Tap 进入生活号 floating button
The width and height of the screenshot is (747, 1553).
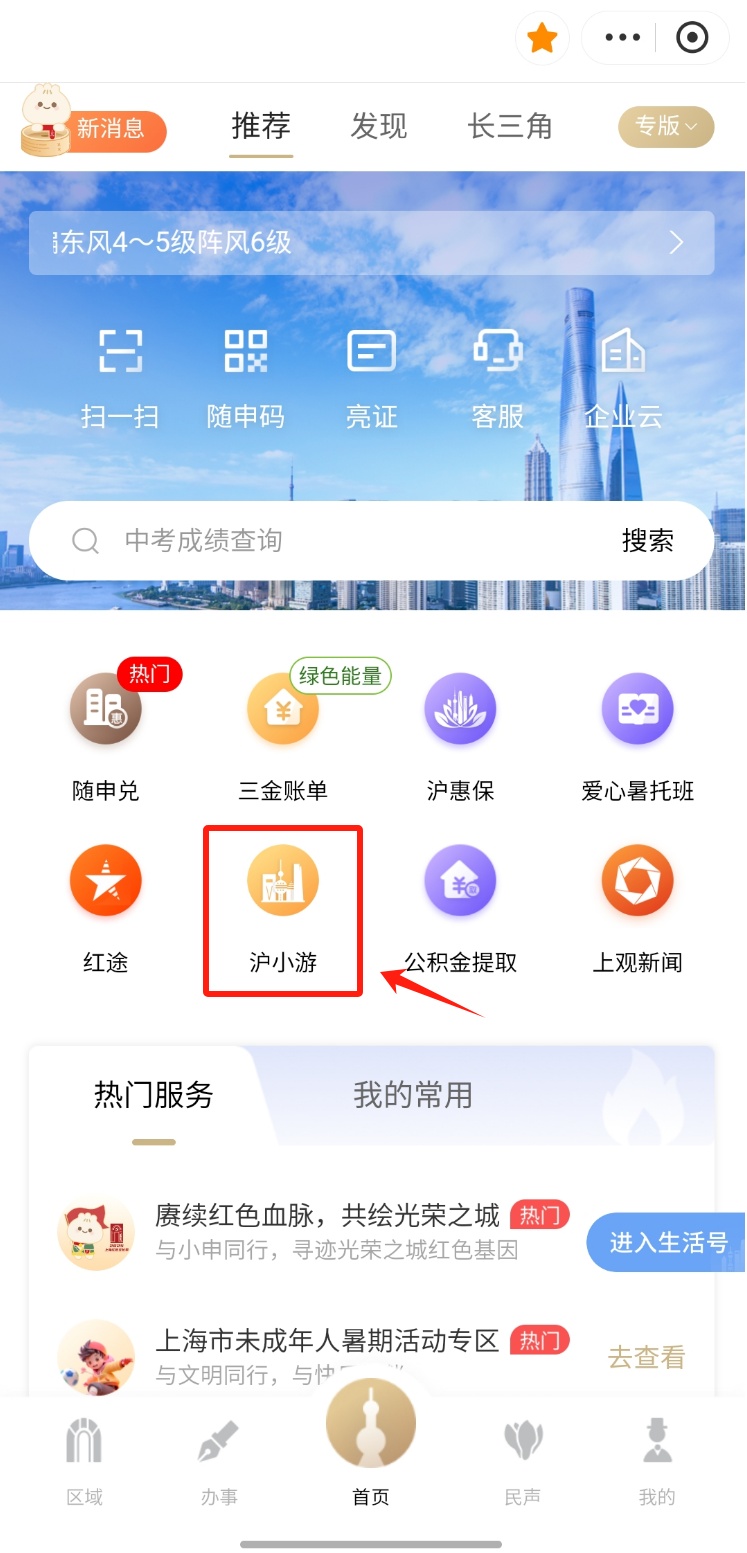668,1243
